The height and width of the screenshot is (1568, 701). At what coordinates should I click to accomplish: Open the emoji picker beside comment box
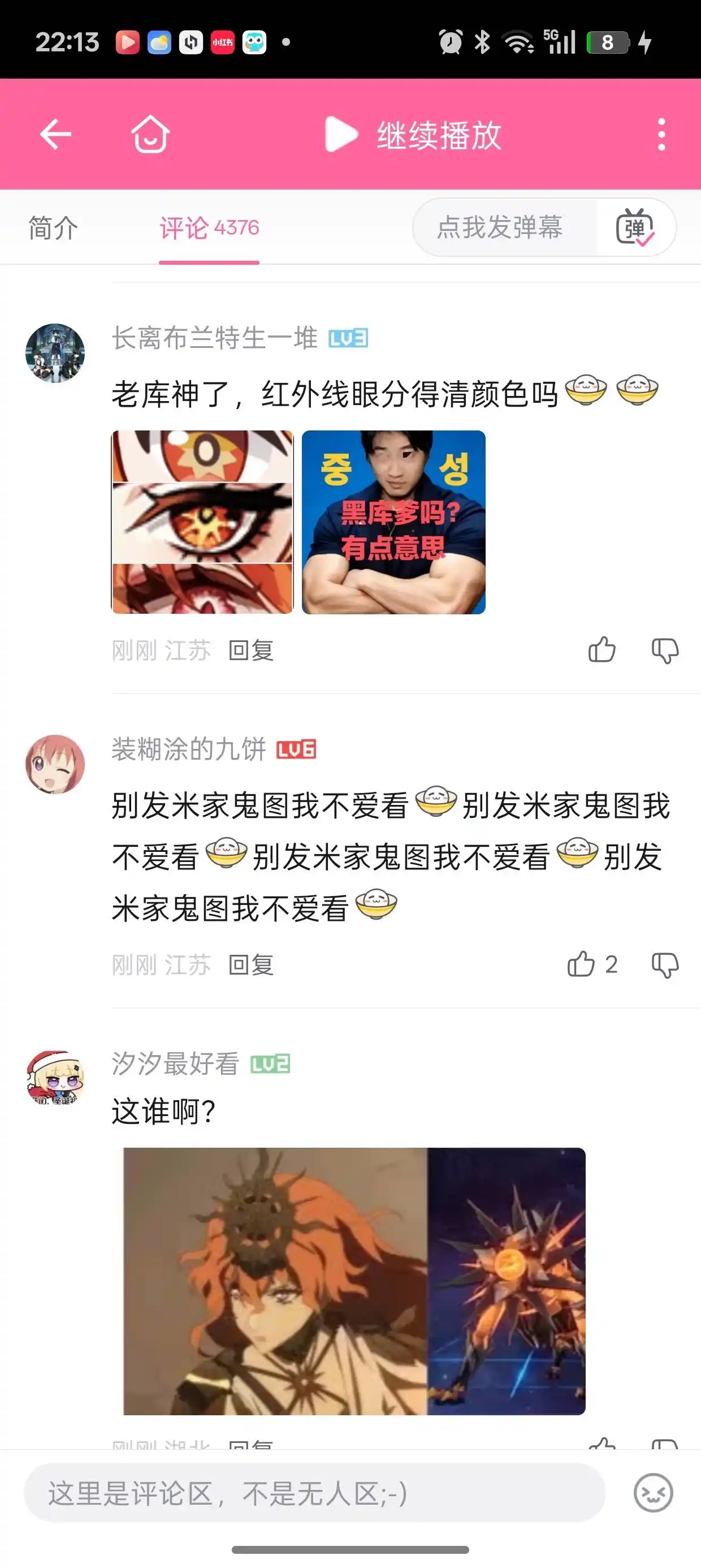(653, 1493)
